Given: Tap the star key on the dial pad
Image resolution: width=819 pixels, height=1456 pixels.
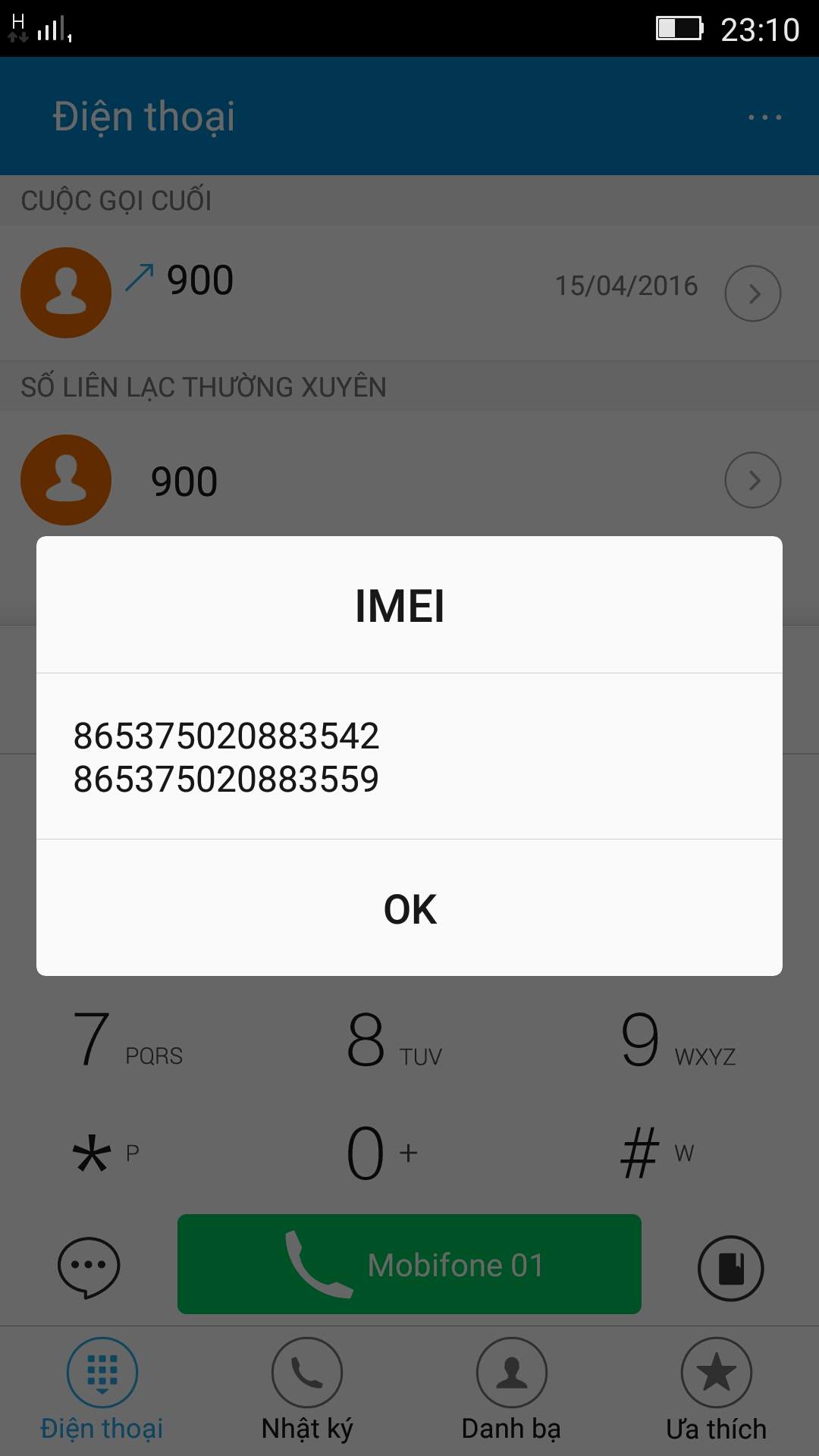Looking at the screenshot, I should point(106,1153).
